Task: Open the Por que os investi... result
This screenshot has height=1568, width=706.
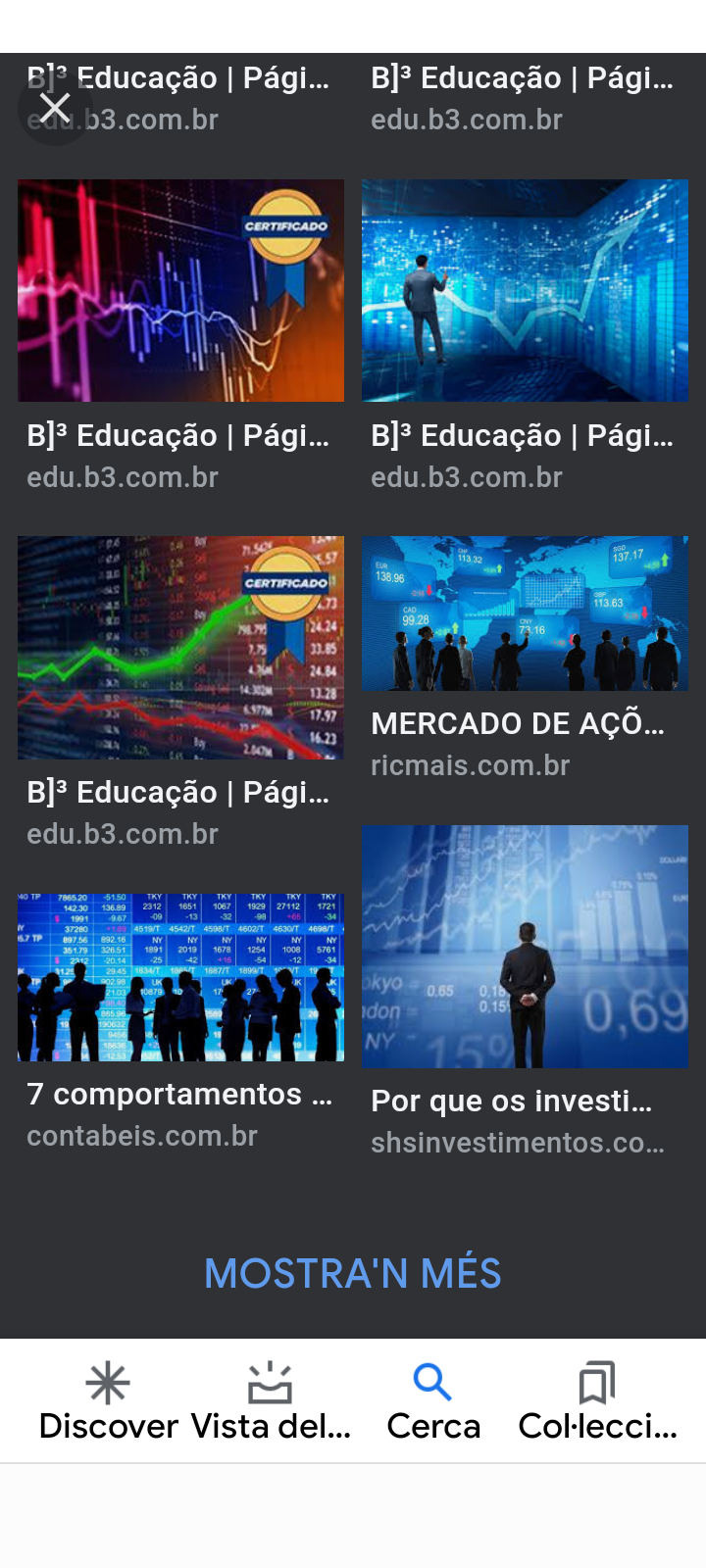Action: (x=525, y=947)
